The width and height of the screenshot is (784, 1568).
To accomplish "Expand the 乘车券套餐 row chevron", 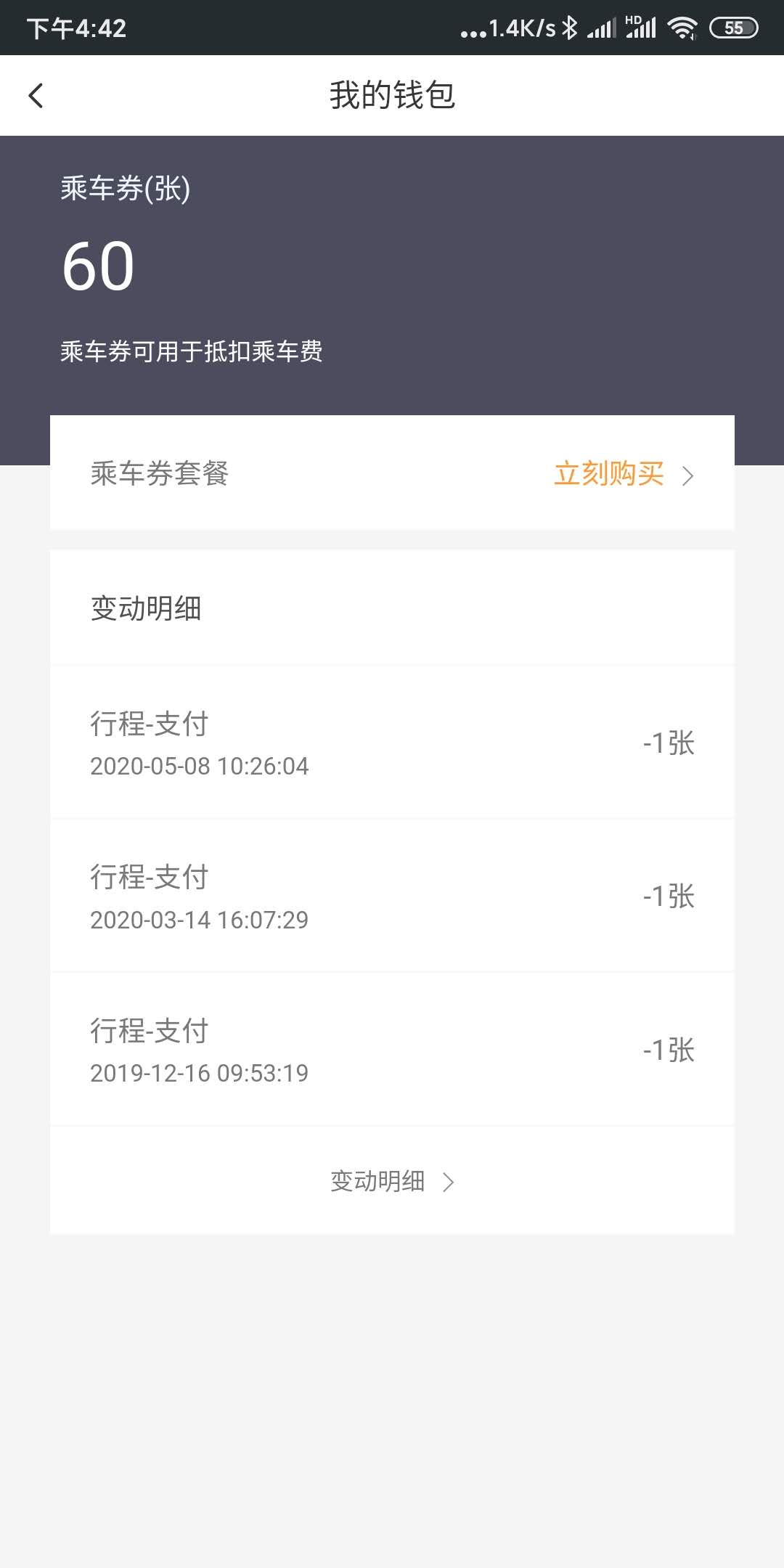I will click(x=688, y=475).
